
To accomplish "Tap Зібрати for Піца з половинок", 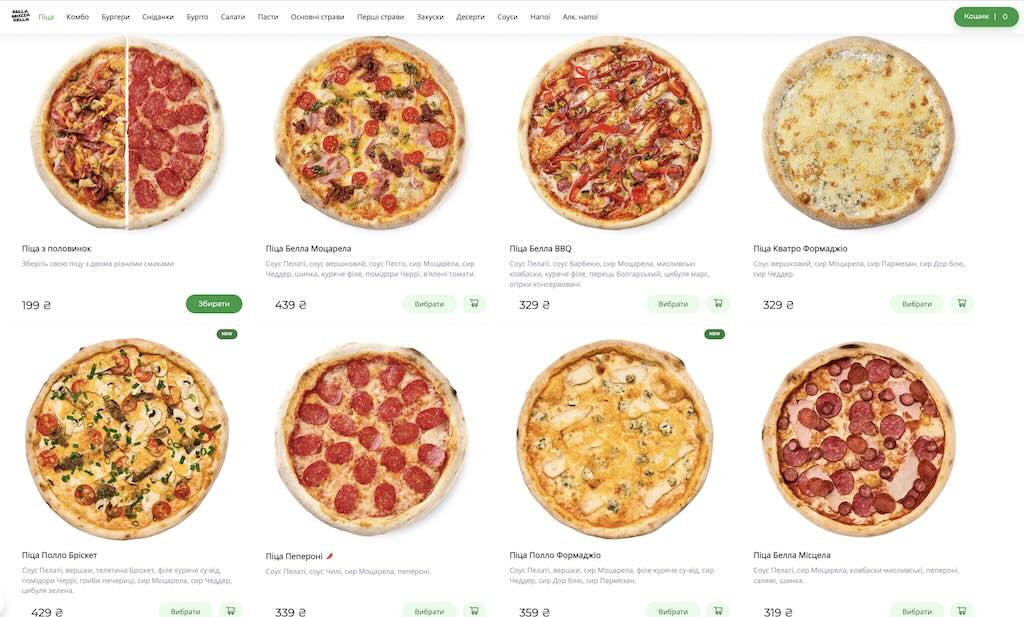I will (213, 304).
